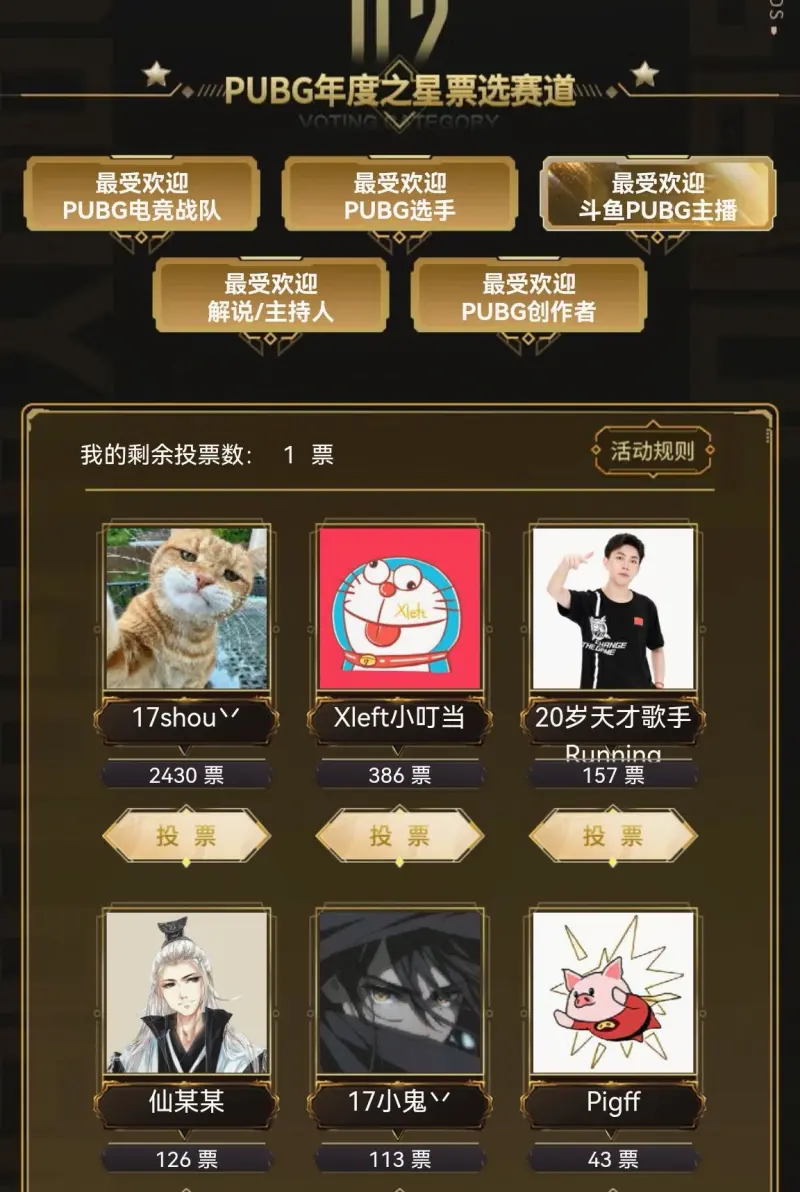
Task: Open the 最受欢迎斗鱼PUBG主播 category
Action: [x=658, y=196]
